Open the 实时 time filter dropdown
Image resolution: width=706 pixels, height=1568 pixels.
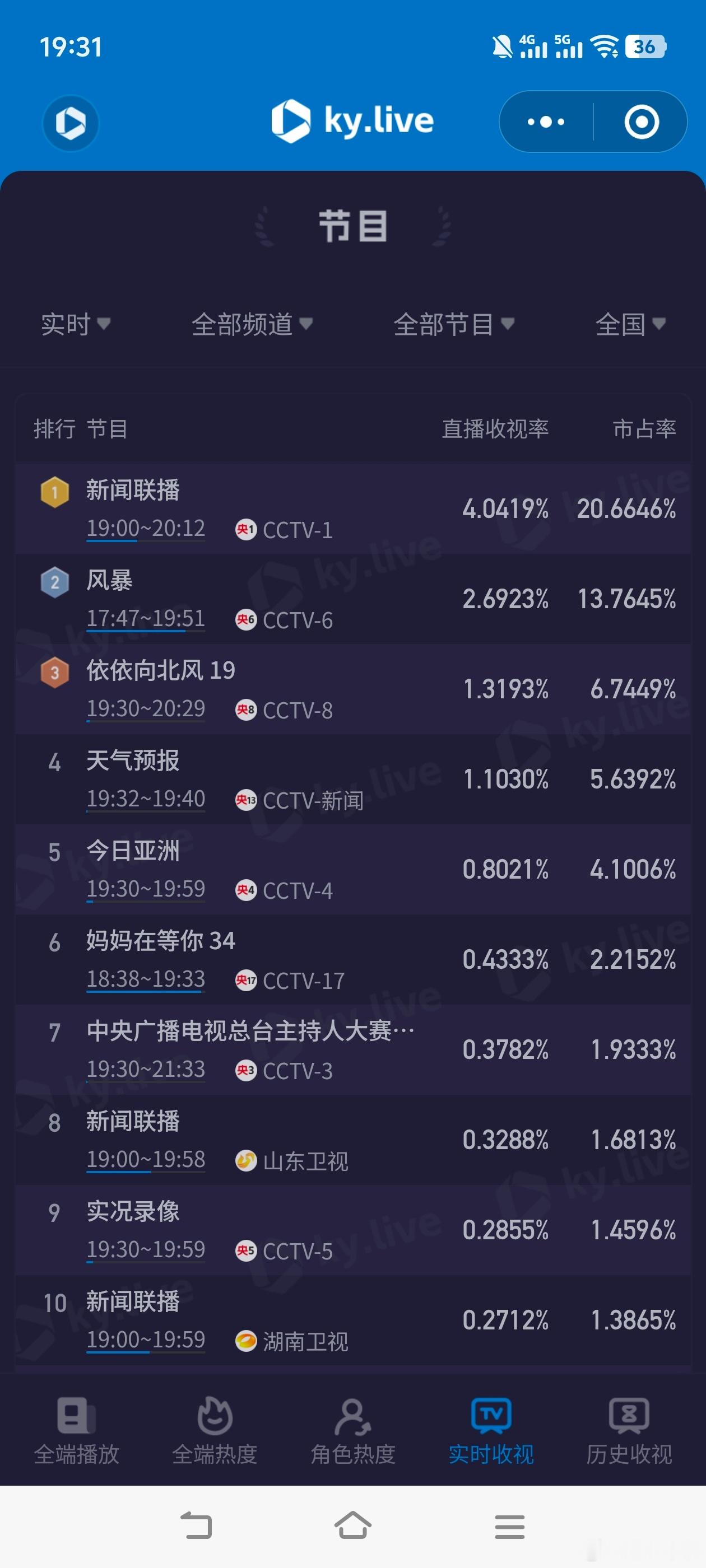[x=74, y=324]
